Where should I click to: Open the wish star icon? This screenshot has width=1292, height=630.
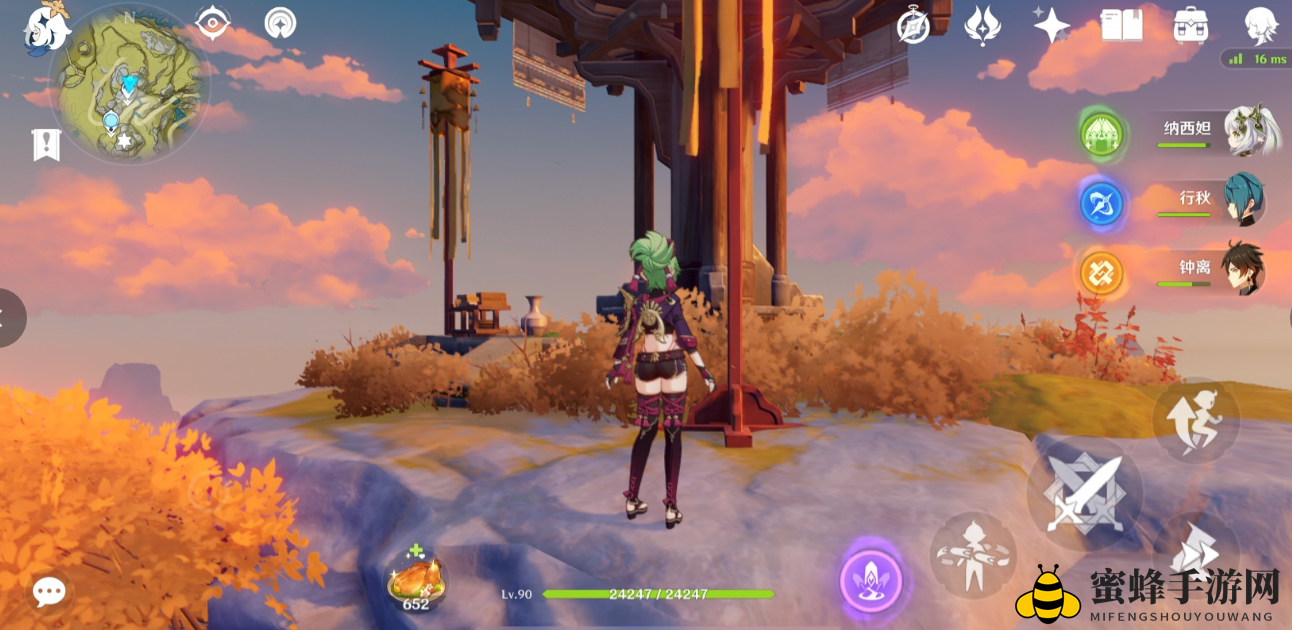tap(1051, 25)
